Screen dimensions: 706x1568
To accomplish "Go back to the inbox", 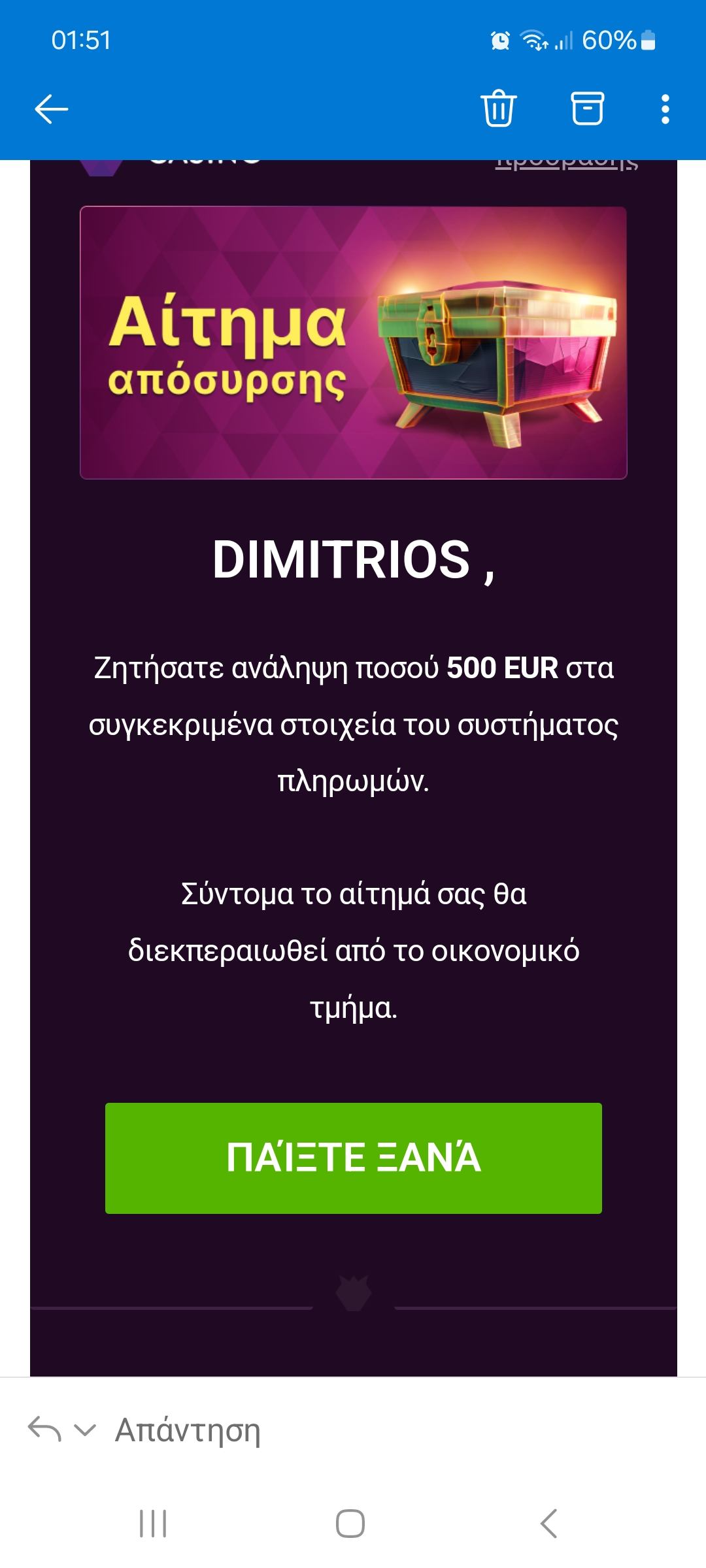I will tap(51, 108).
